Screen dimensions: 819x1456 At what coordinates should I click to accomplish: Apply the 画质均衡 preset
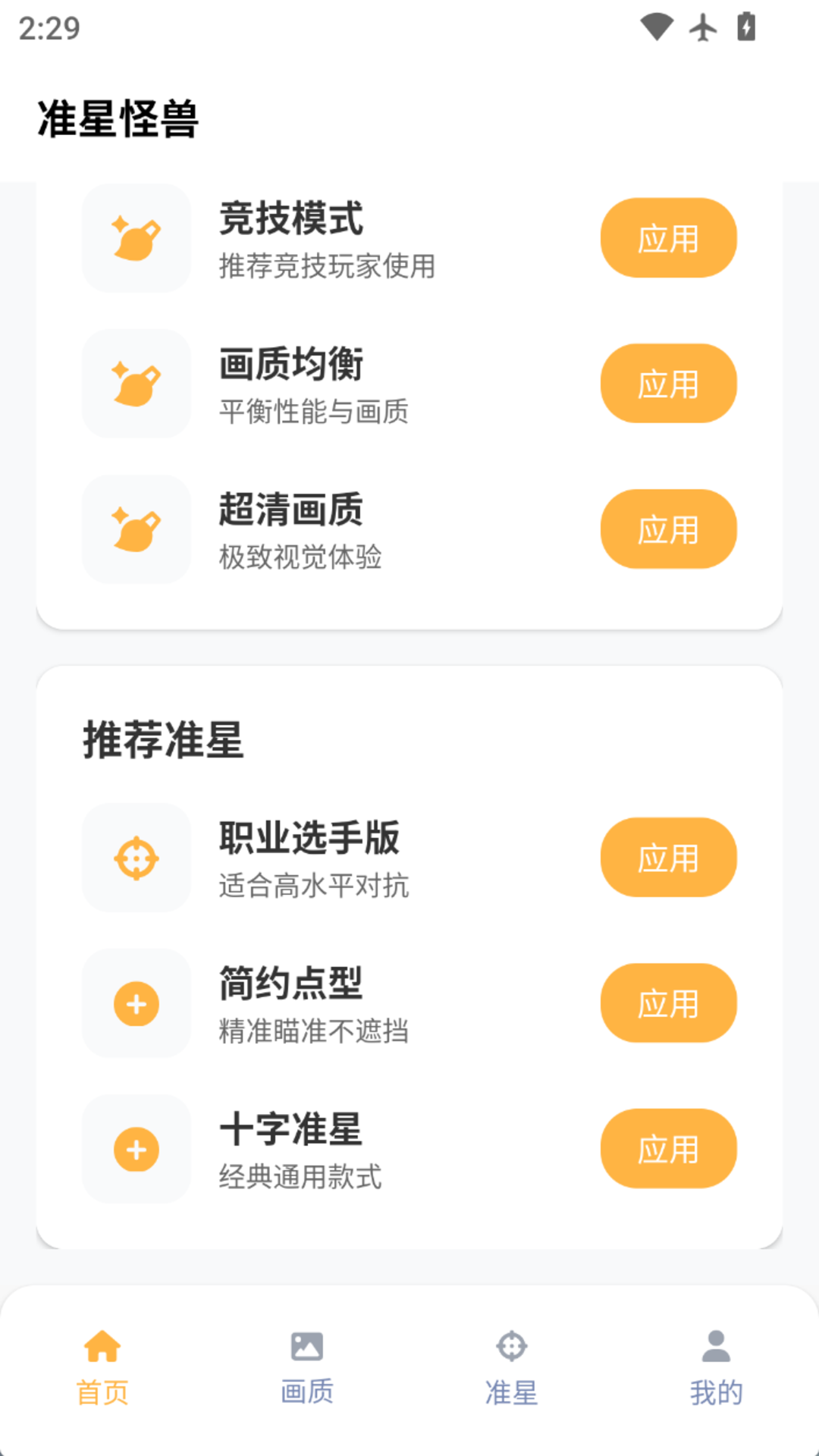click(x=668, y=384)
